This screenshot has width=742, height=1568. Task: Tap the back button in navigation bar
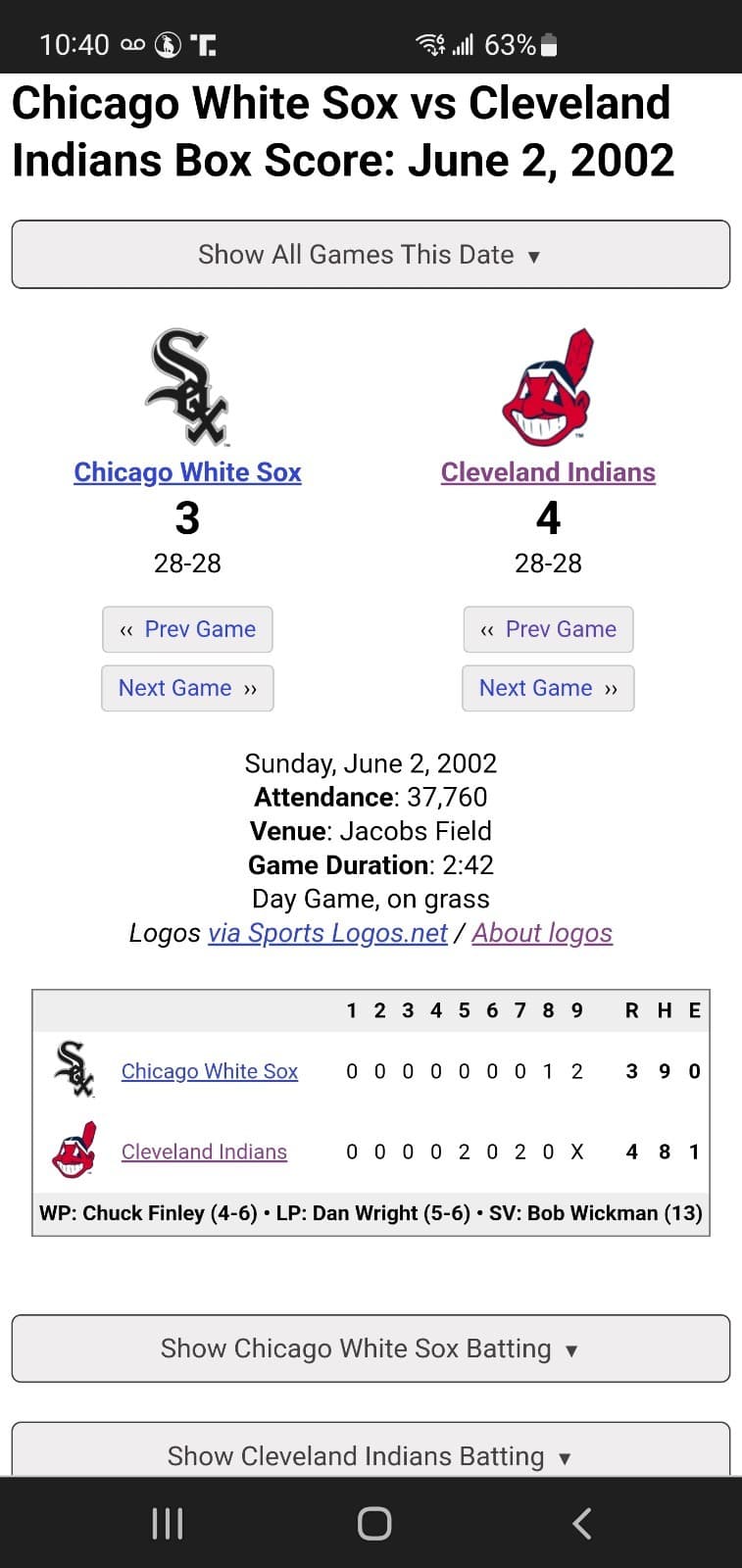point(580,1522)
